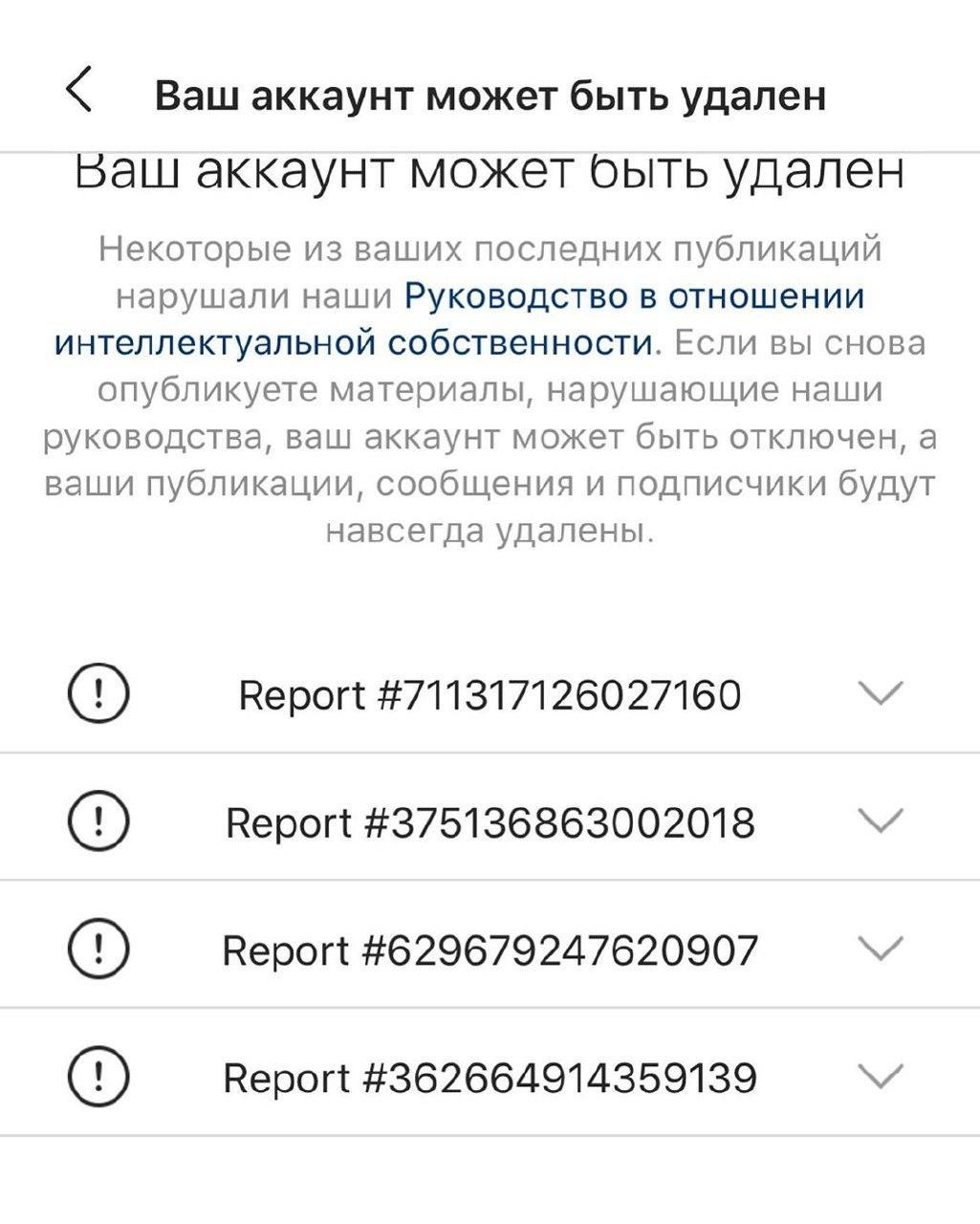The image size is (980, 1224).
Task: Expand Report #711317126027160
Action: click(x=881, y=693)
